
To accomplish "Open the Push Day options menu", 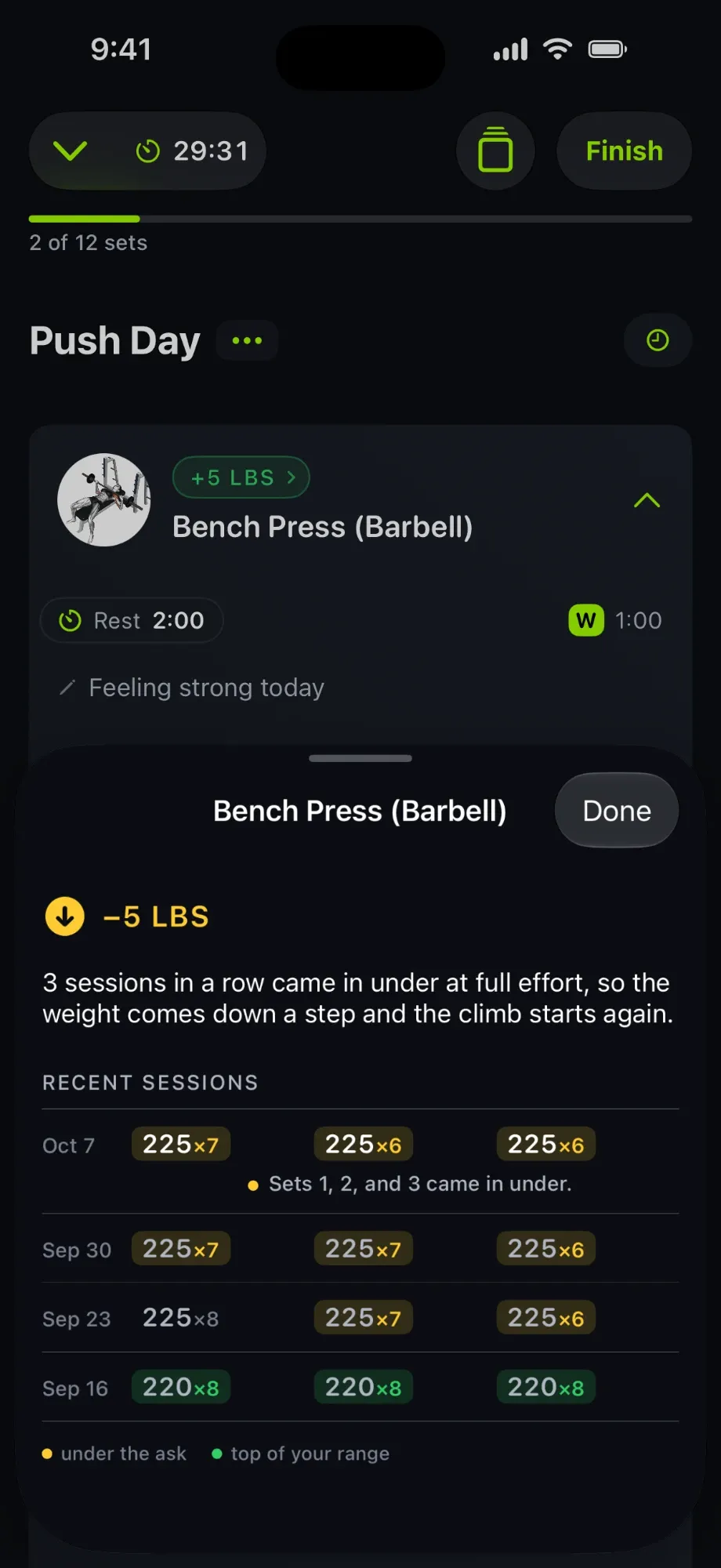I will tap(247, 340).
